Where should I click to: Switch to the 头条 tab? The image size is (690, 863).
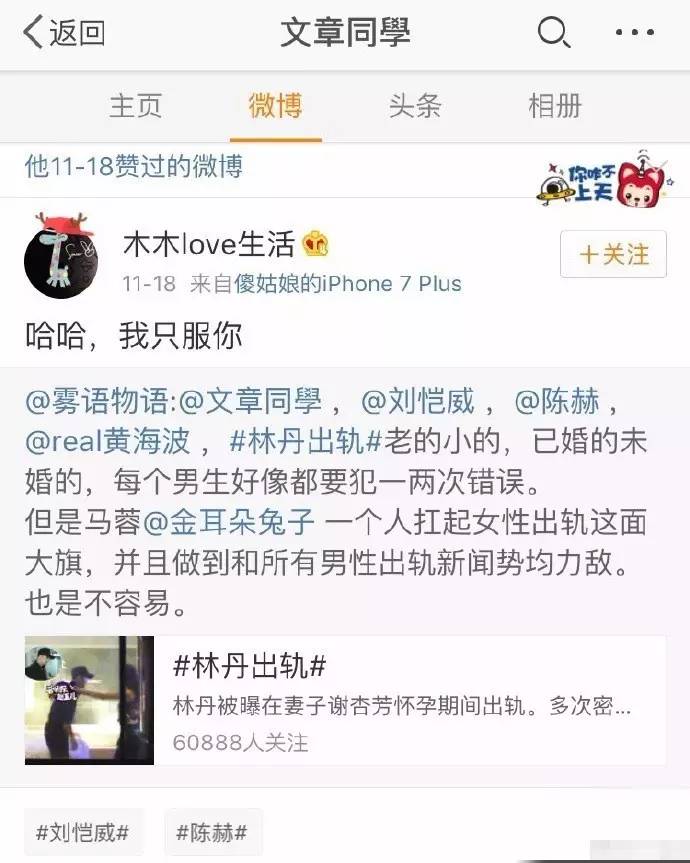(414, 106)
